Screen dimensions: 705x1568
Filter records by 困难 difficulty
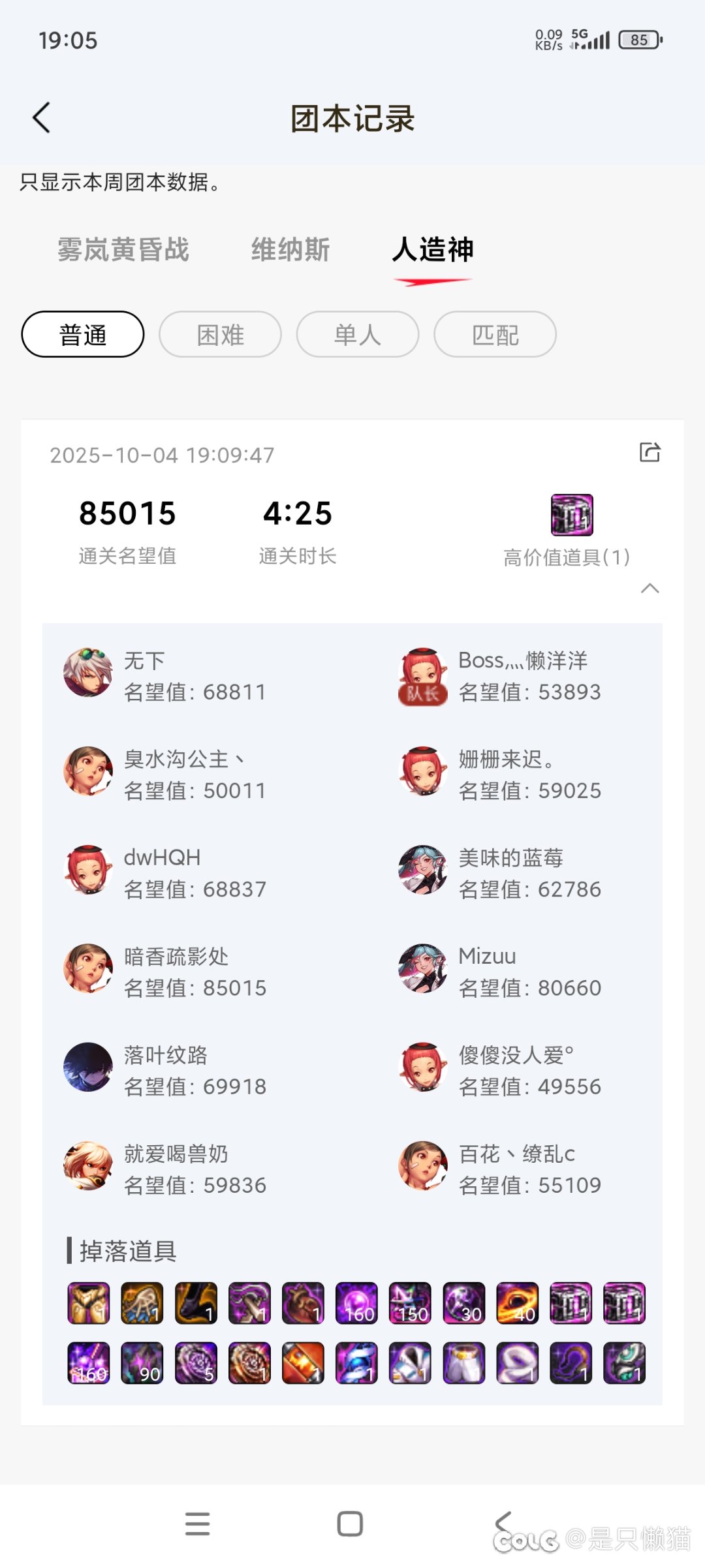coord(221,335)
